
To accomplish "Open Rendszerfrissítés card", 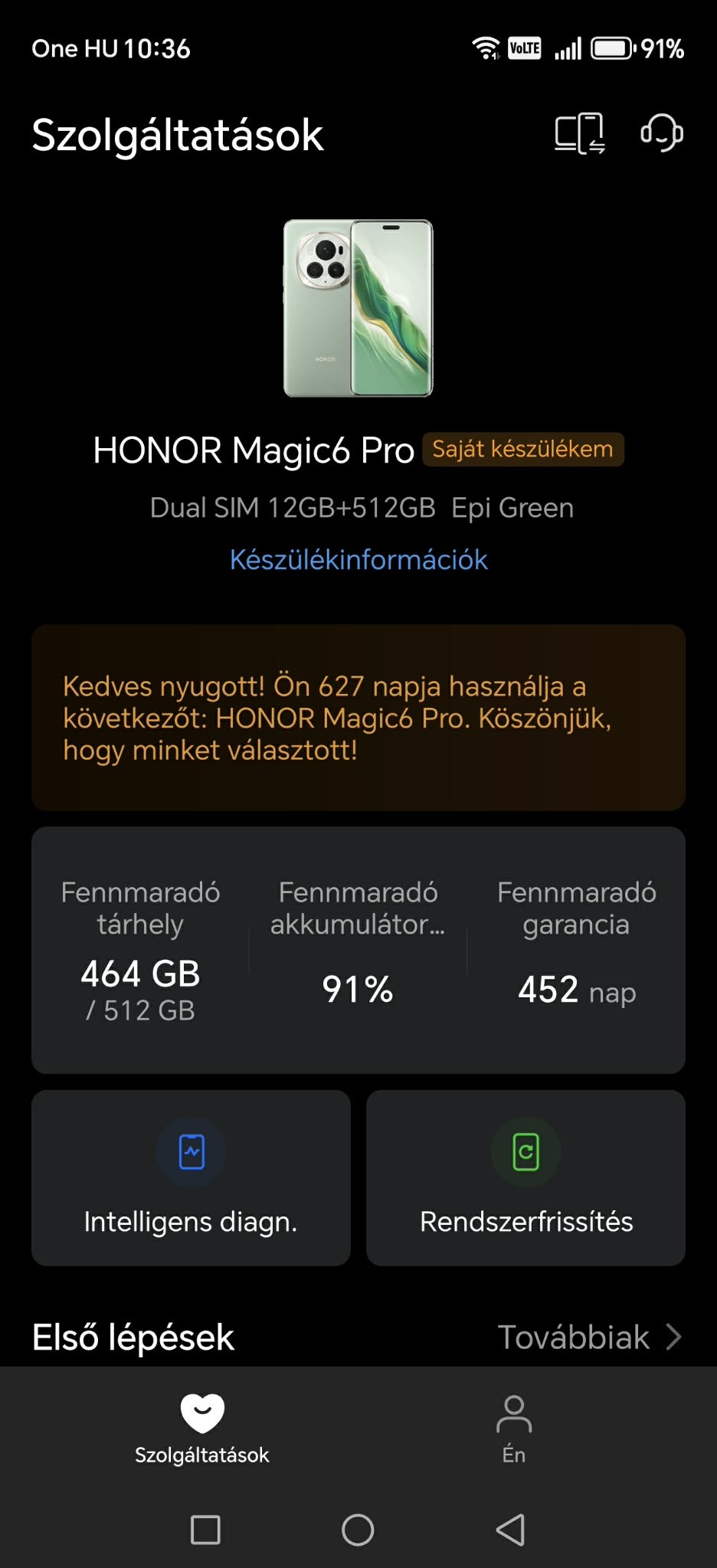I will (x=525, y=1177).
